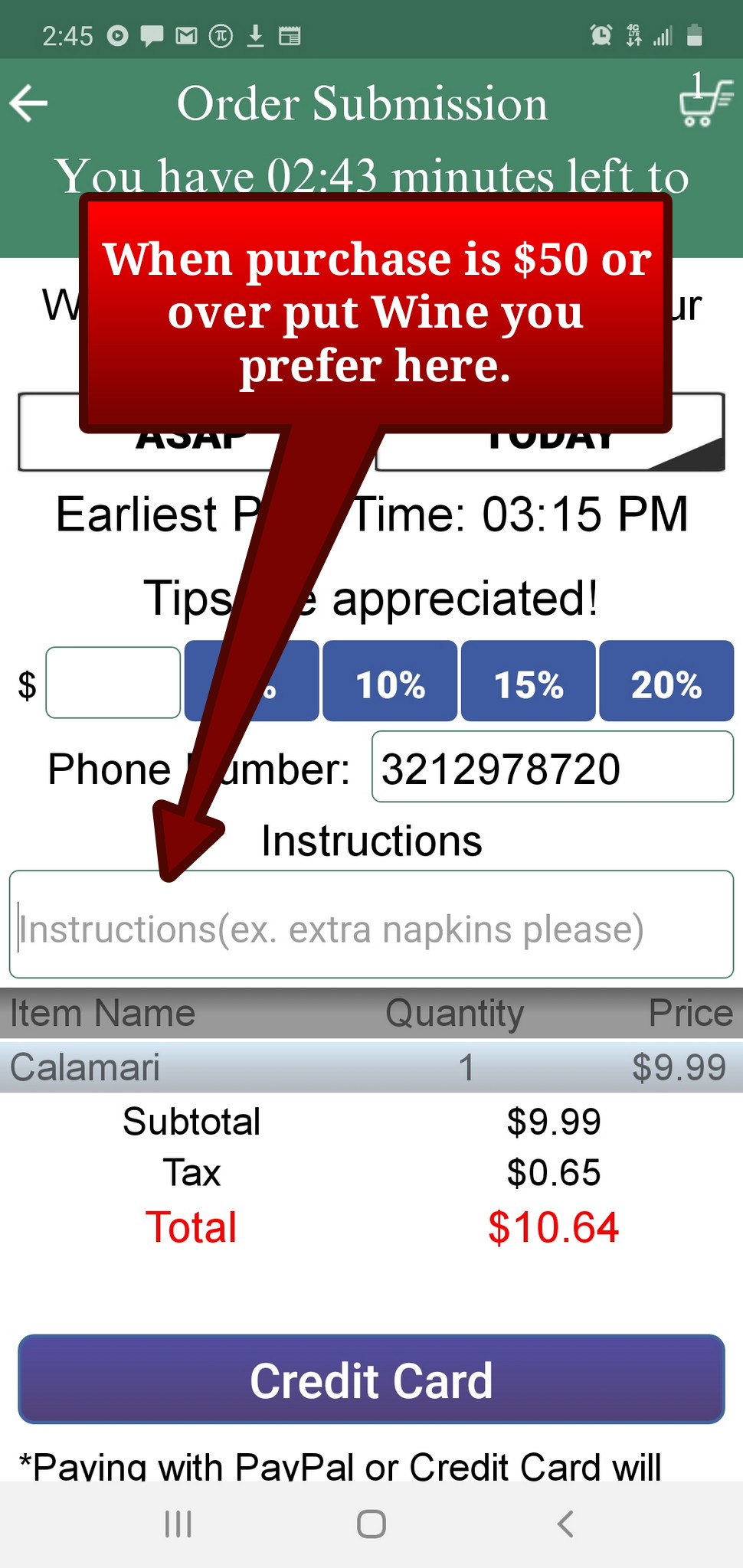Image resolution: width=743 pixels, height=1568 pixels.
Task: Go back using the top-left arrow
Action: click(x=29, y=103)
